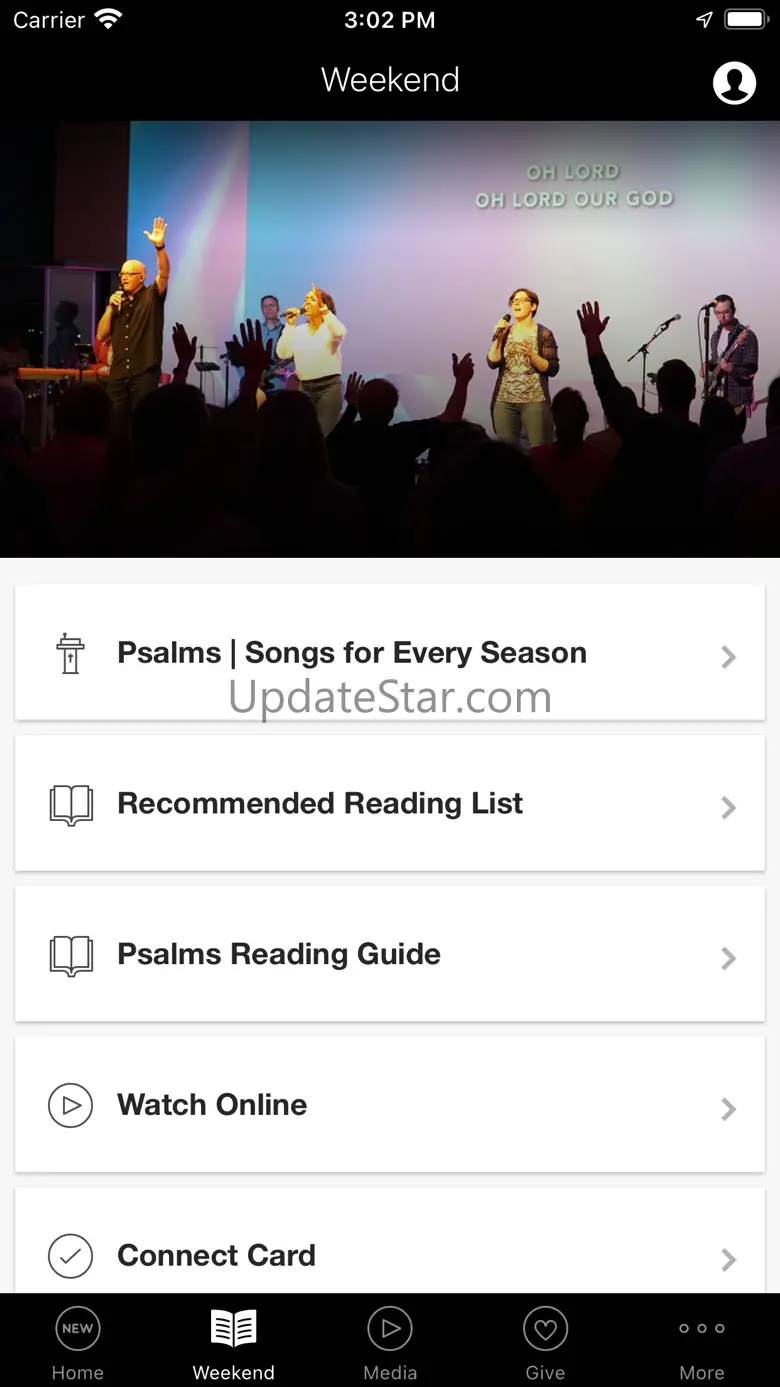
Task: Open the More tab
Action: click(x=702, y=1342)
